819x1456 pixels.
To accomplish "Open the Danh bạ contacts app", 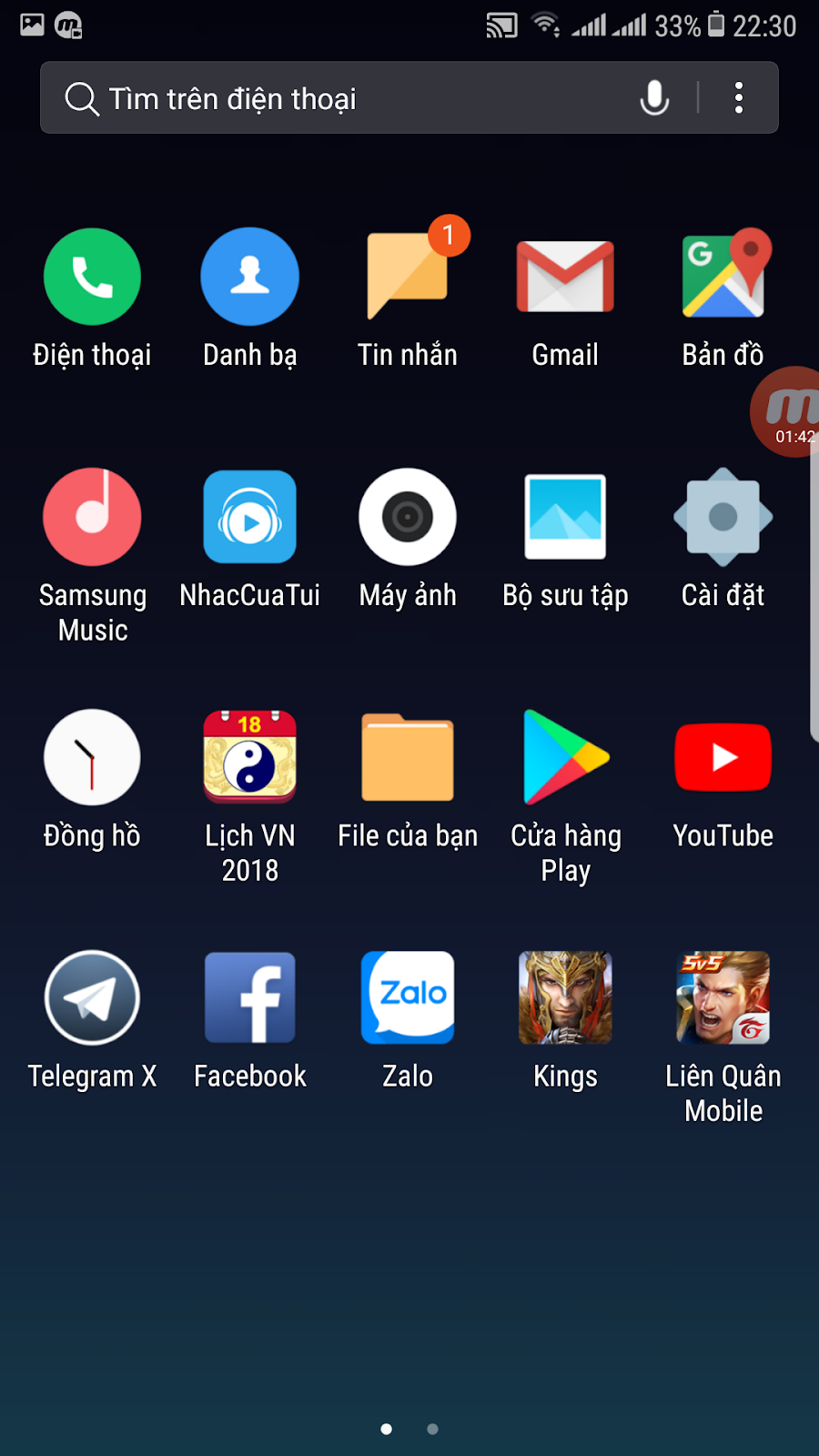I will coord(249,277).
